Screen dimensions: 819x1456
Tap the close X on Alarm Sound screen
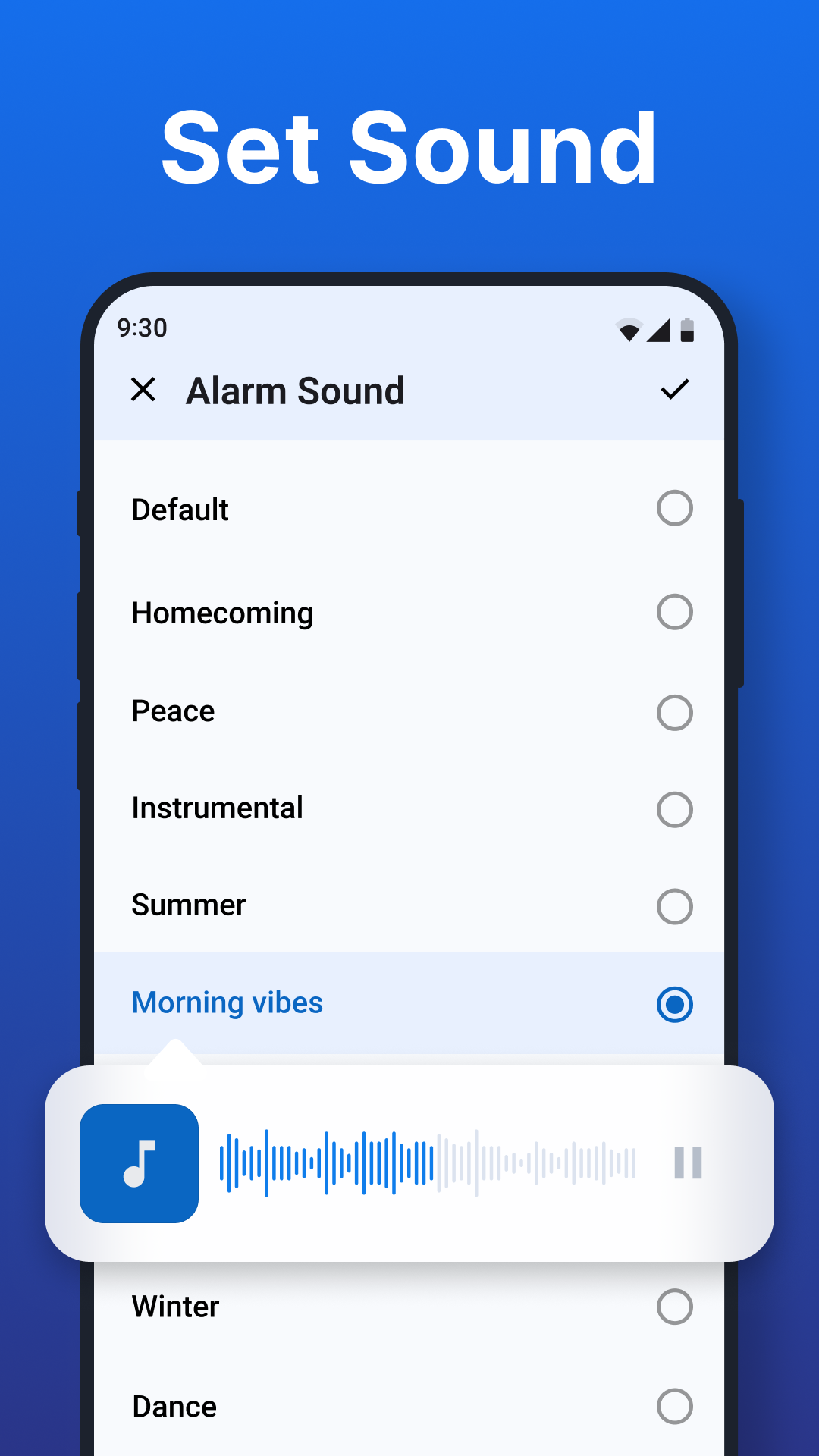click(144, 391)
